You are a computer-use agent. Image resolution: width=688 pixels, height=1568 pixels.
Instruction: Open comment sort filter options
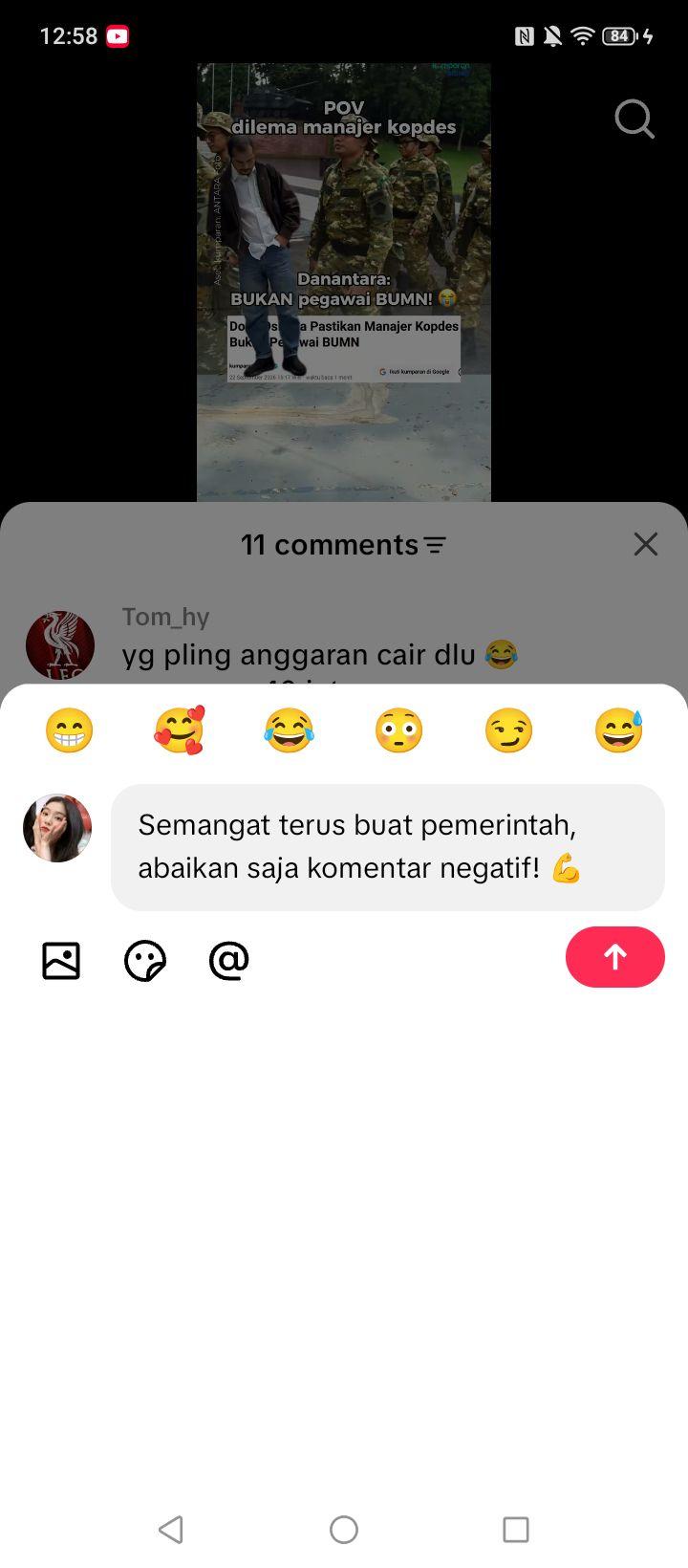435,545
